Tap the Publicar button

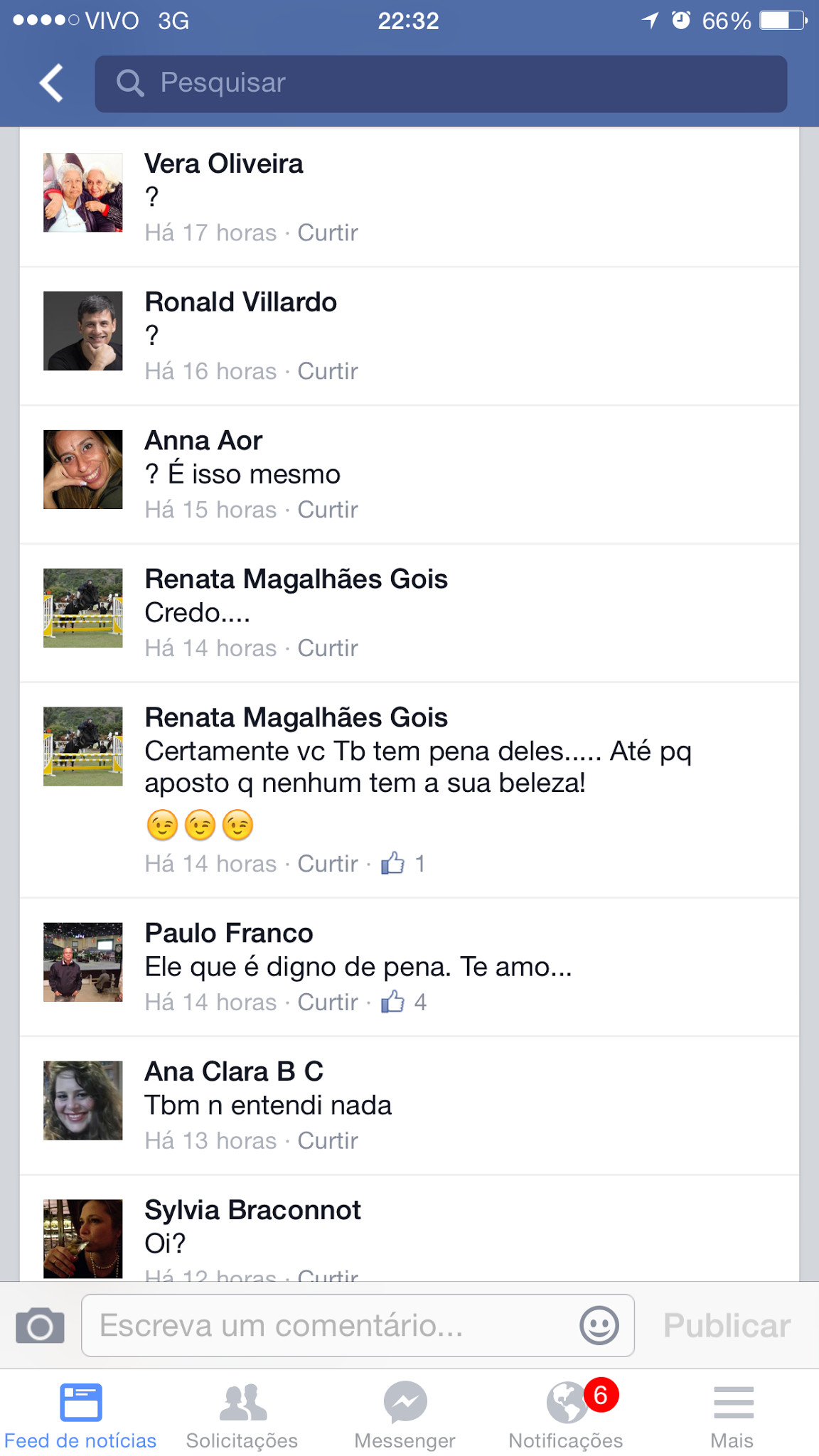727,1326
